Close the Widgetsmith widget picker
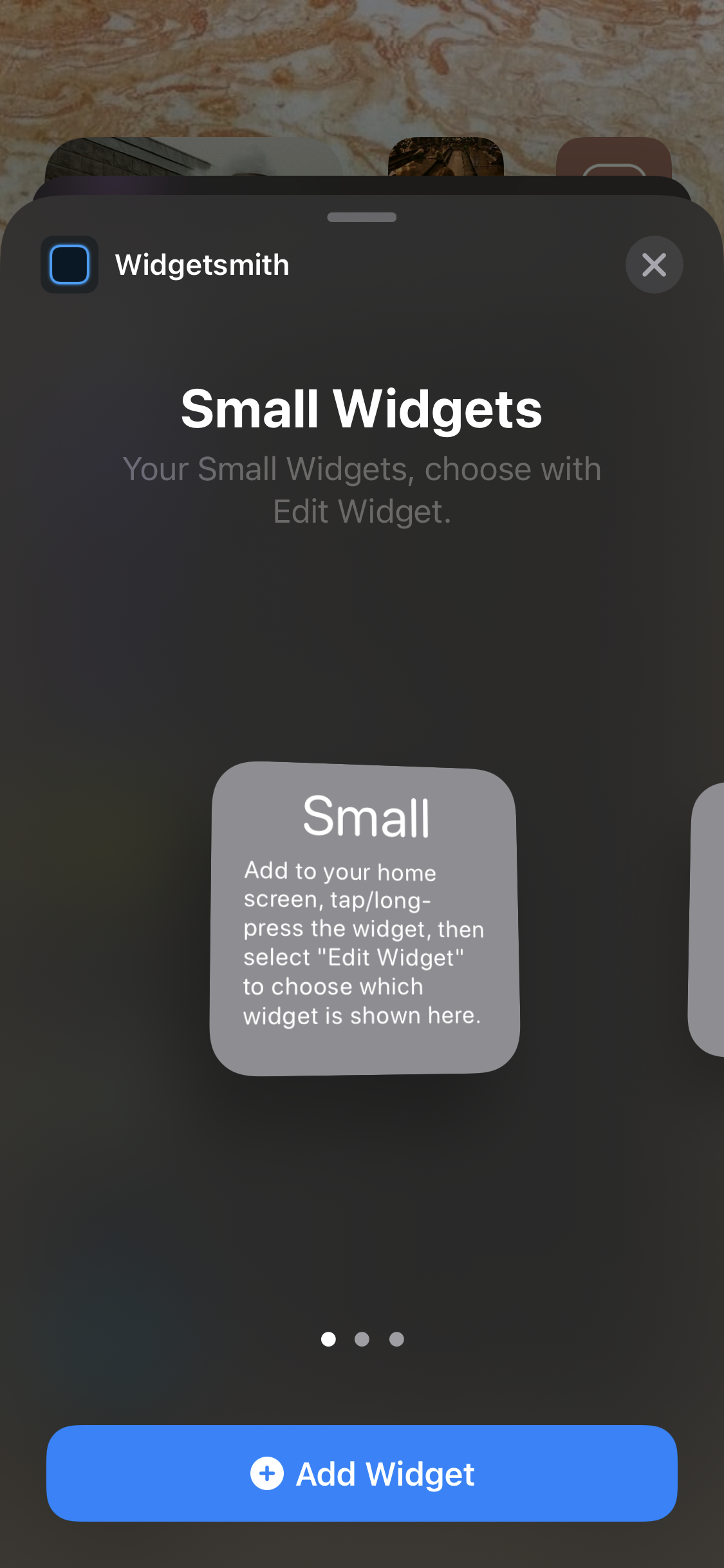Image resolution: width=724 pixels, height=1568 pixels. pos(654,265)
